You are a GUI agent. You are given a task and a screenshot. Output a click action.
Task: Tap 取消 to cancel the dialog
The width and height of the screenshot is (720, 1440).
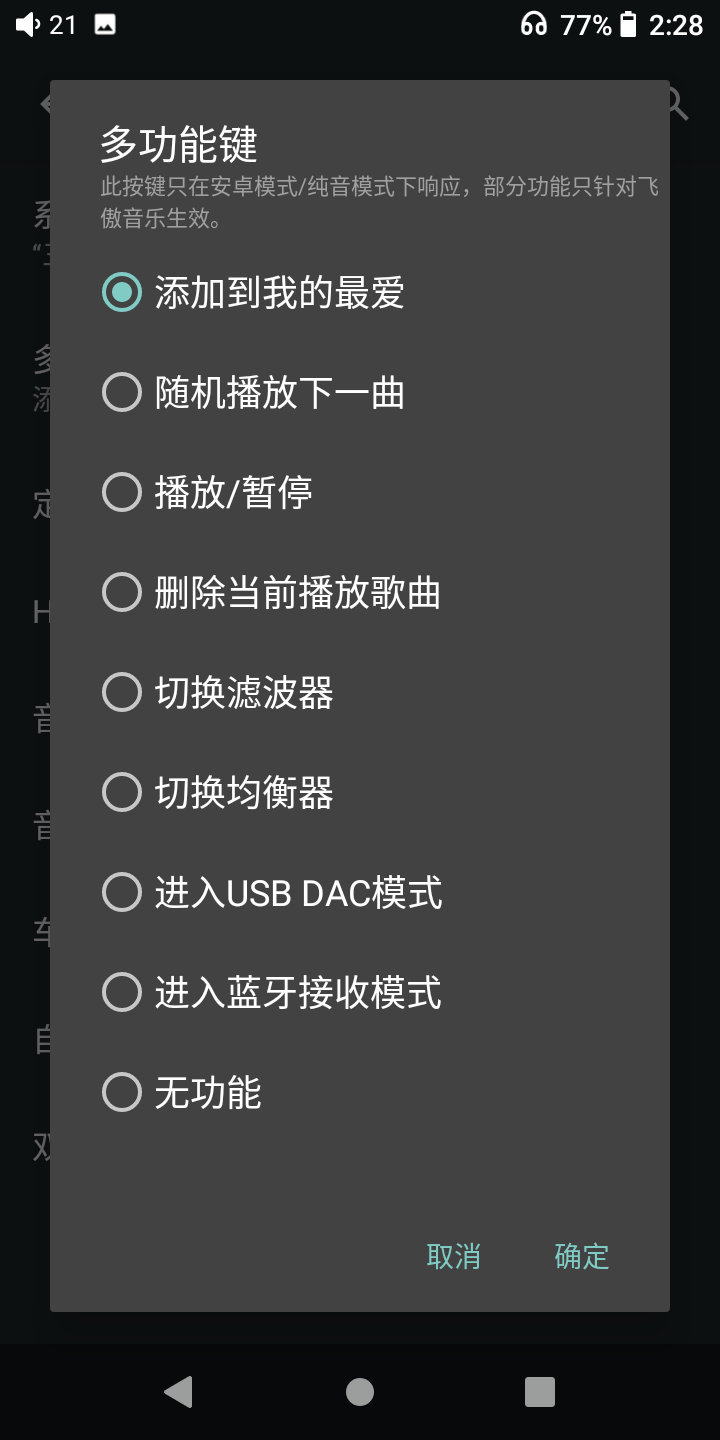pos(453,1256)
